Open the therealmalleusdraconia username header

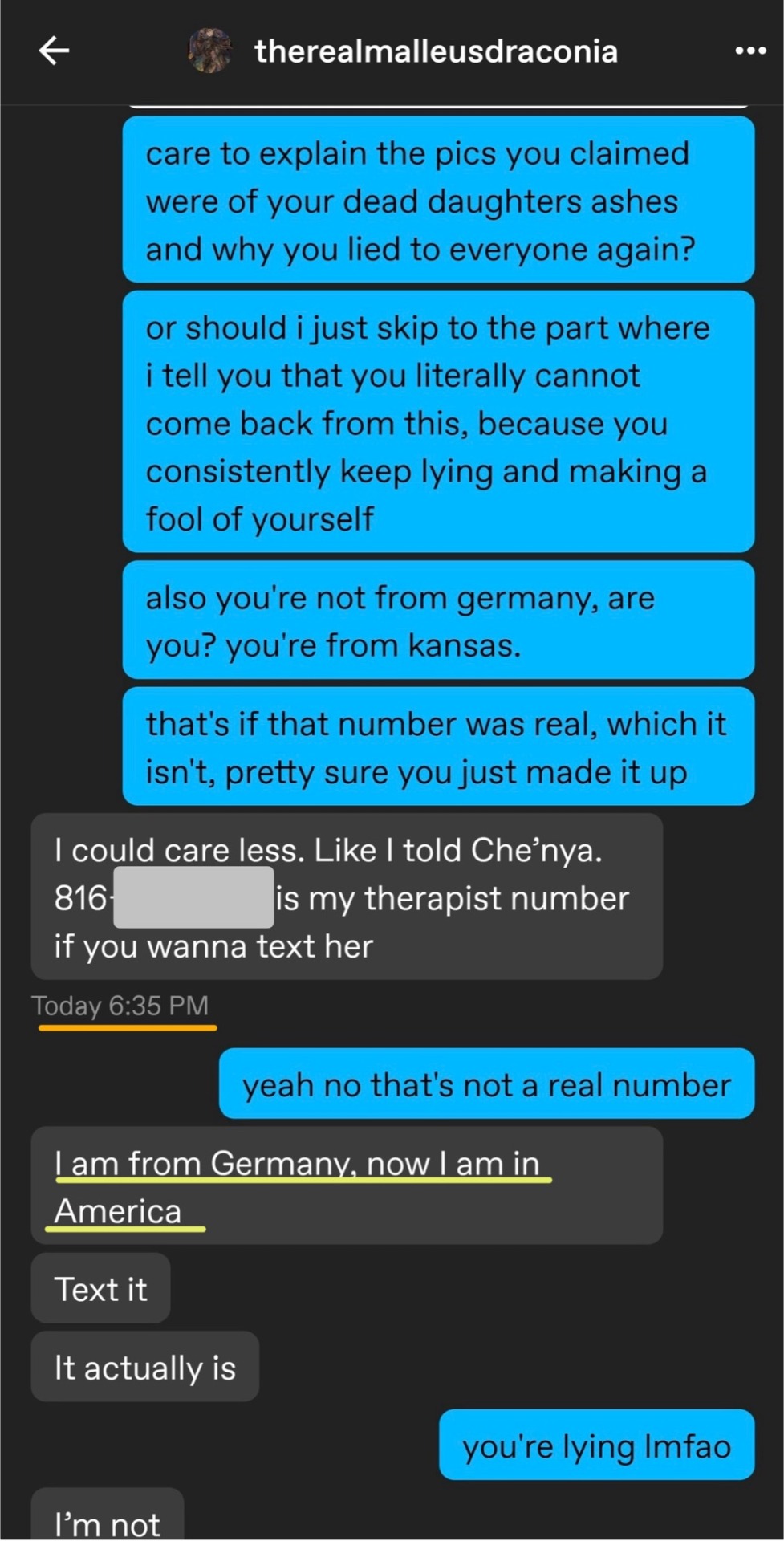[x=436, y=51]
